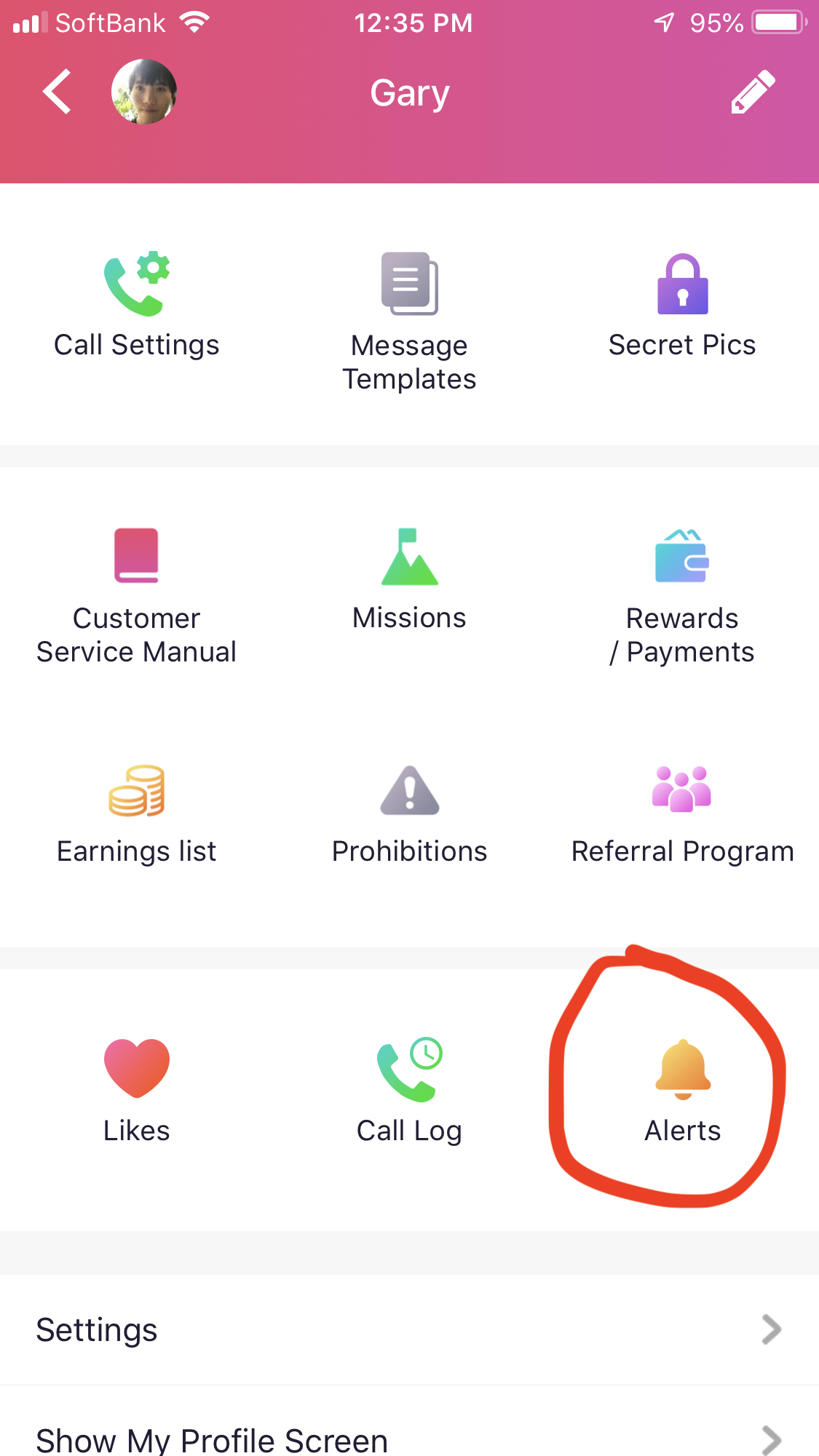Edit profile with the pencil icon
The width and height of the screenshot is (819, 1456).
tap(753, 92)
